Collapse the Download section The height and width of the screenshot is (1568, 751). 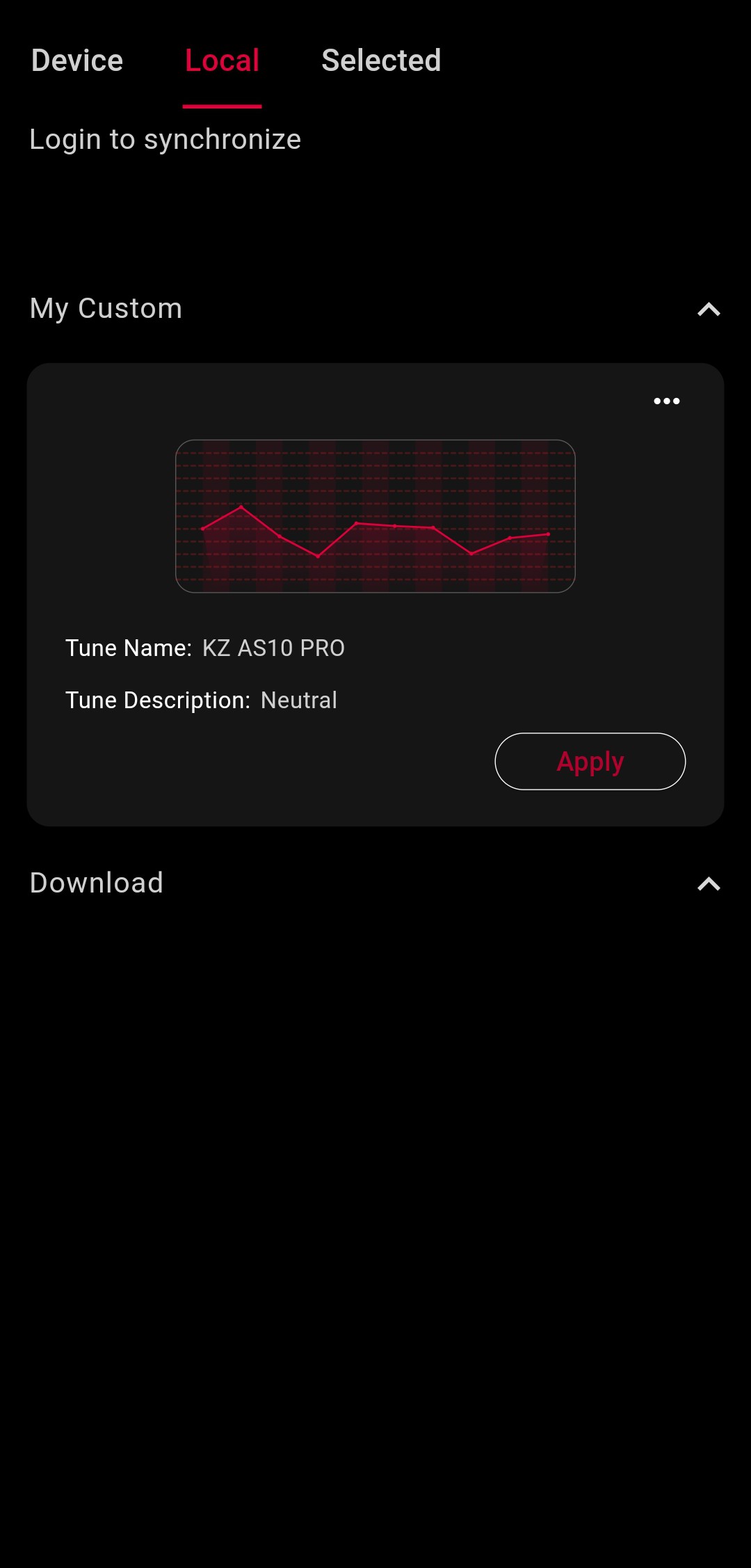[x=709, y=884]
